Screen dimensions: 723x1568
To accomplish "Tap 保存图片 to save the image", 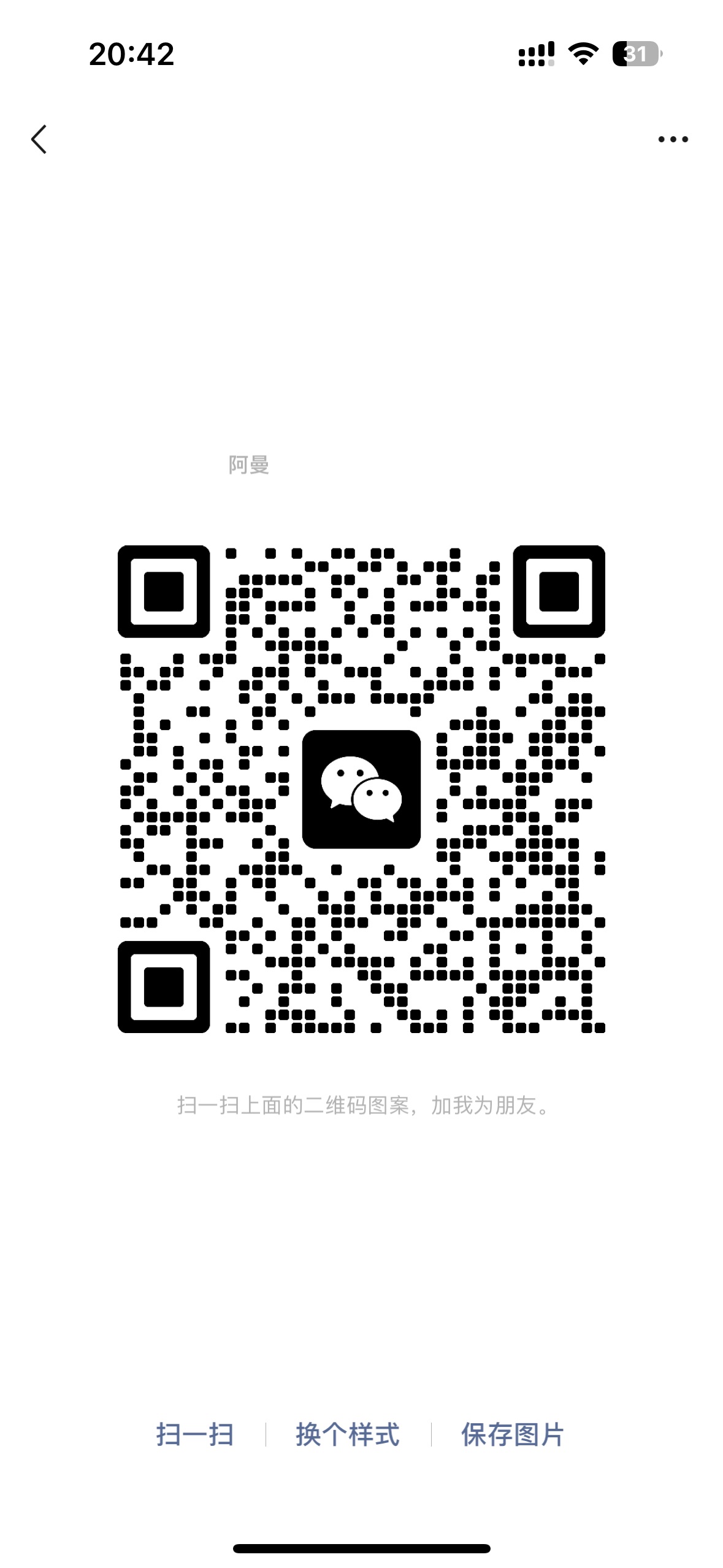I will [512, 1435].
